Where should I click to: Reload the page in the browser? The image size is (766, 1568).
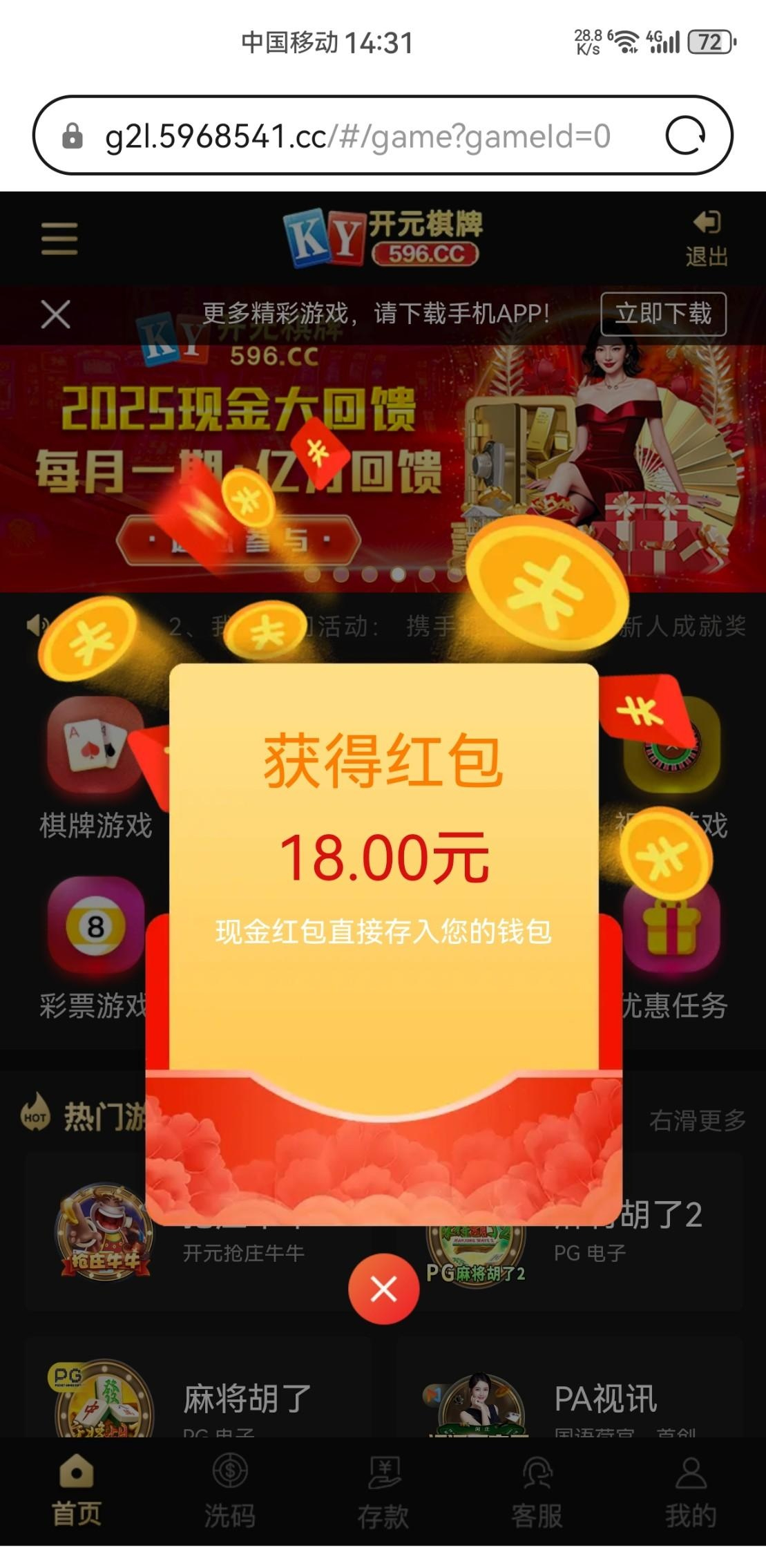coord(685,135)
